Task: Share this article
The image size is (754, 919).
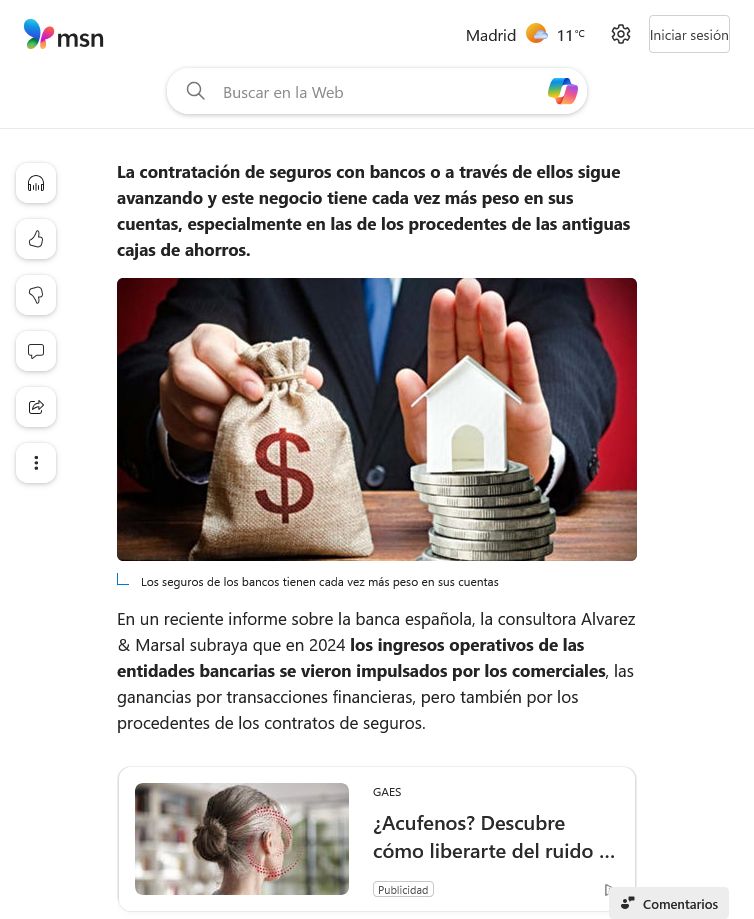Action: (x=36, y=408)
